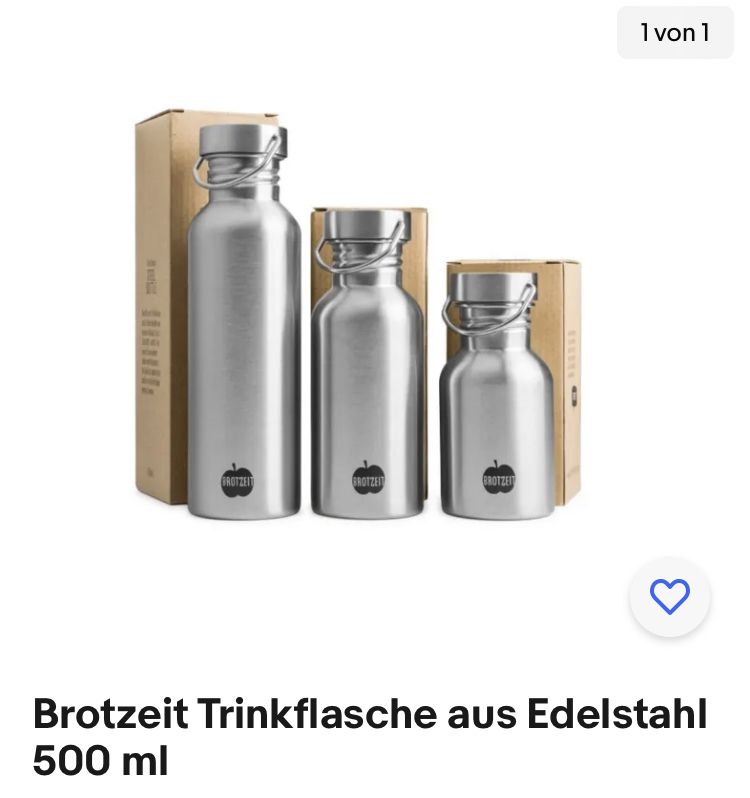Add the Brotzeit bottle to the watchlist

pyautogui.click(x=669, y=597)
